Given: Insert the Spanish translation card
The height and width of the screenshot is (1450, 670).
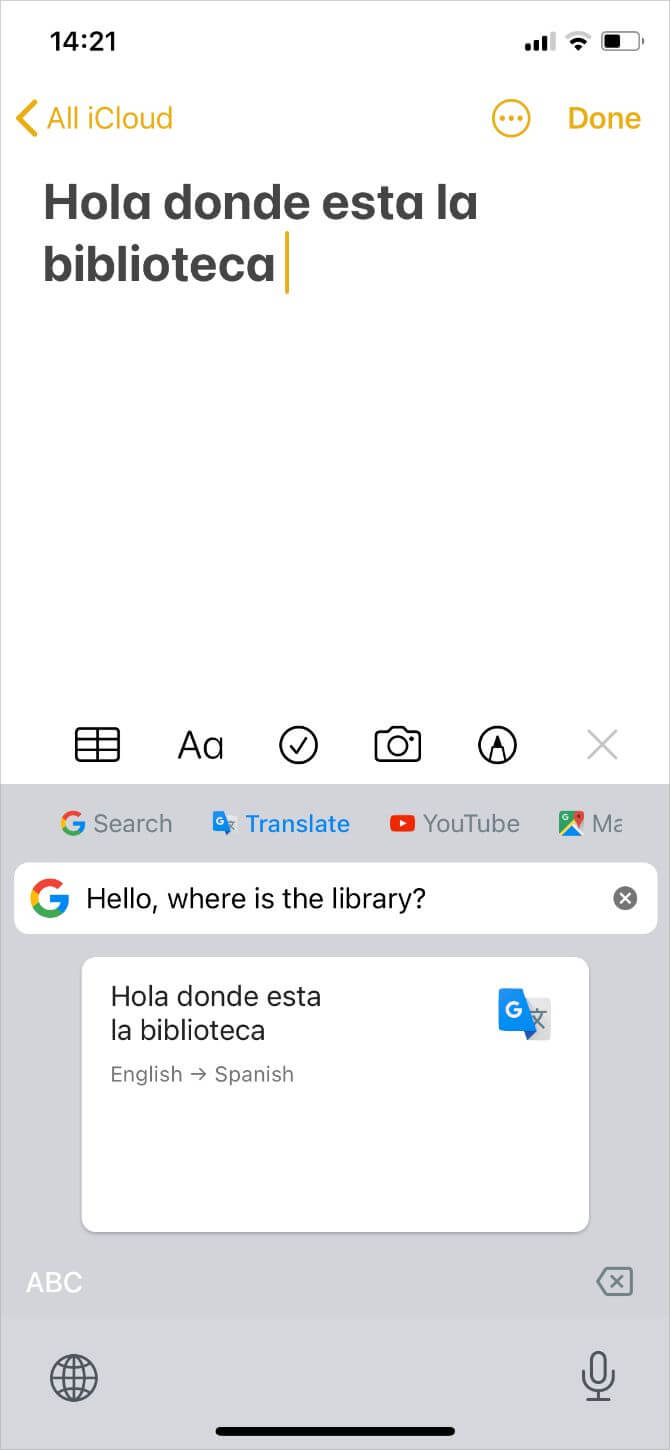Looking at the screenshot, I should pyautogui.click(x=335, y=1093).
